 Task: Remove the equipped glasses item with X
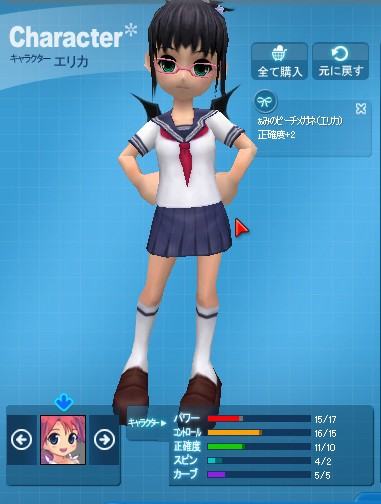coord(361,109)
